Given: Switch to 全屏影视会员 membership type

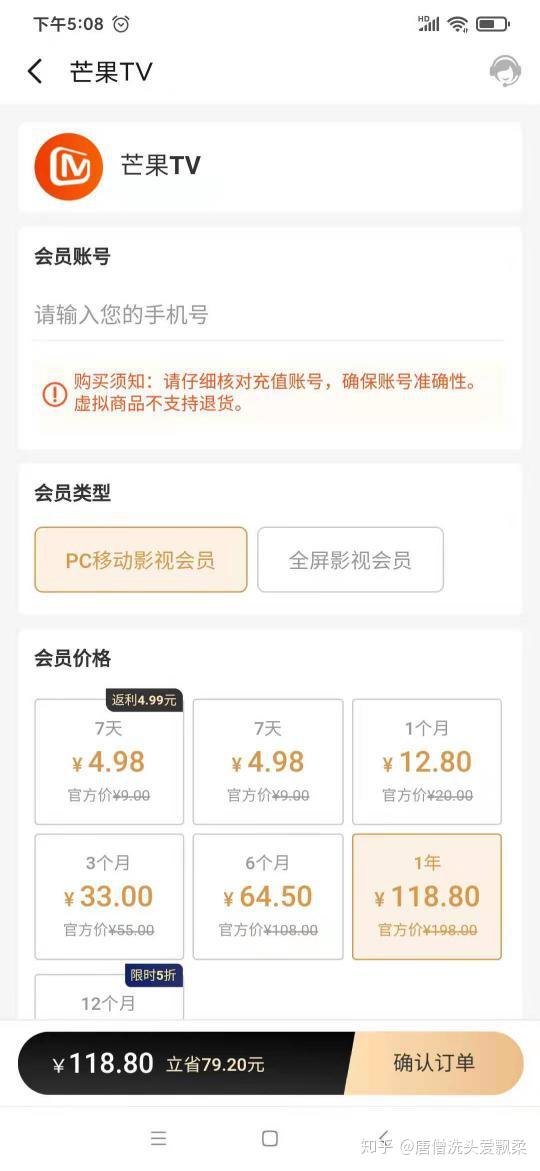Looking at the screenshot, I should [350, 560].
